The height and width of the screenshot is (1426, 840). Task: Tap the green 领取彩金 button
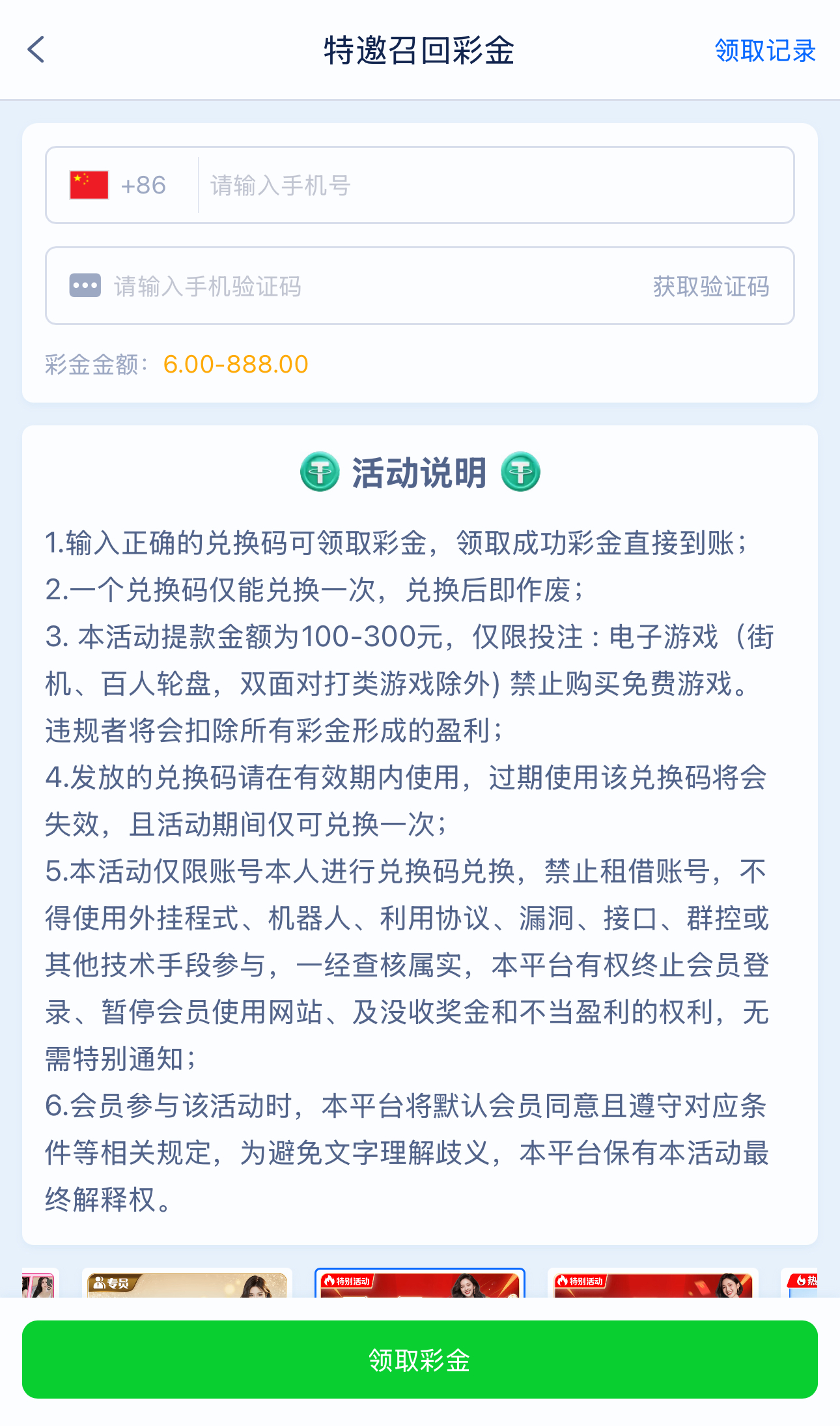(420, 1360)
